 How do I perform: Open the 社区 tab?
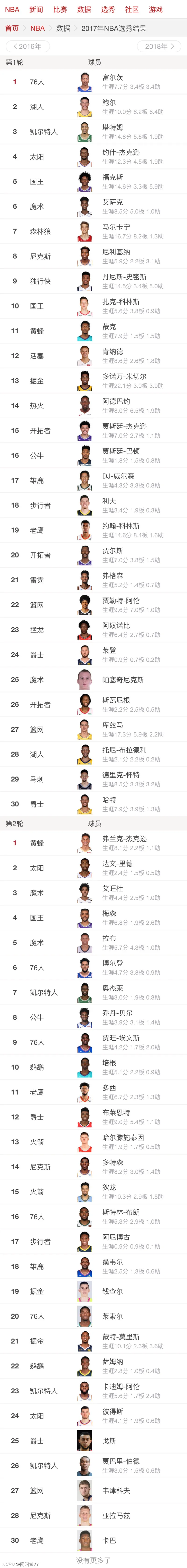coord(132,10)
